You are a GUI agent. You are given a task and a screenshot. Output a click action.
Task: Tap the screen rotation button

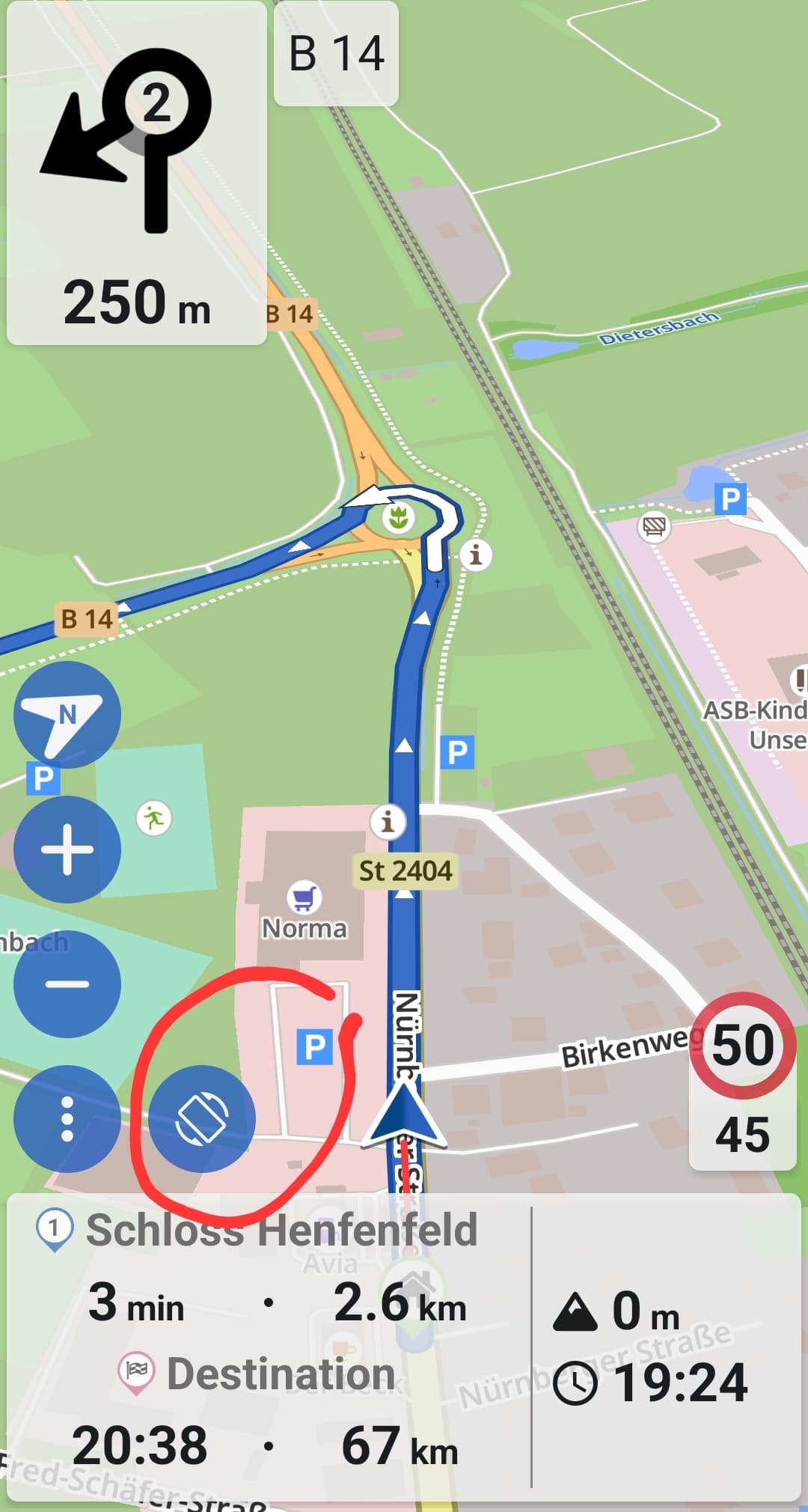click(x=202, y=1119)
